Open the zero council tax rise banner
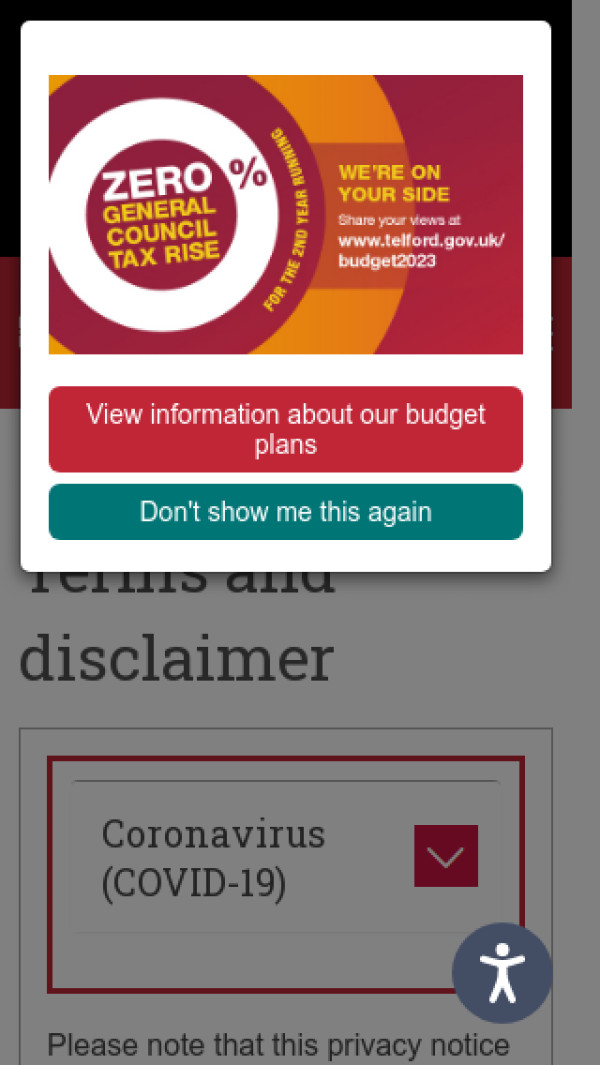Image resolution: width=600 pixels, height=1065 pixels. pyautogui.click(x=285, y=214)
